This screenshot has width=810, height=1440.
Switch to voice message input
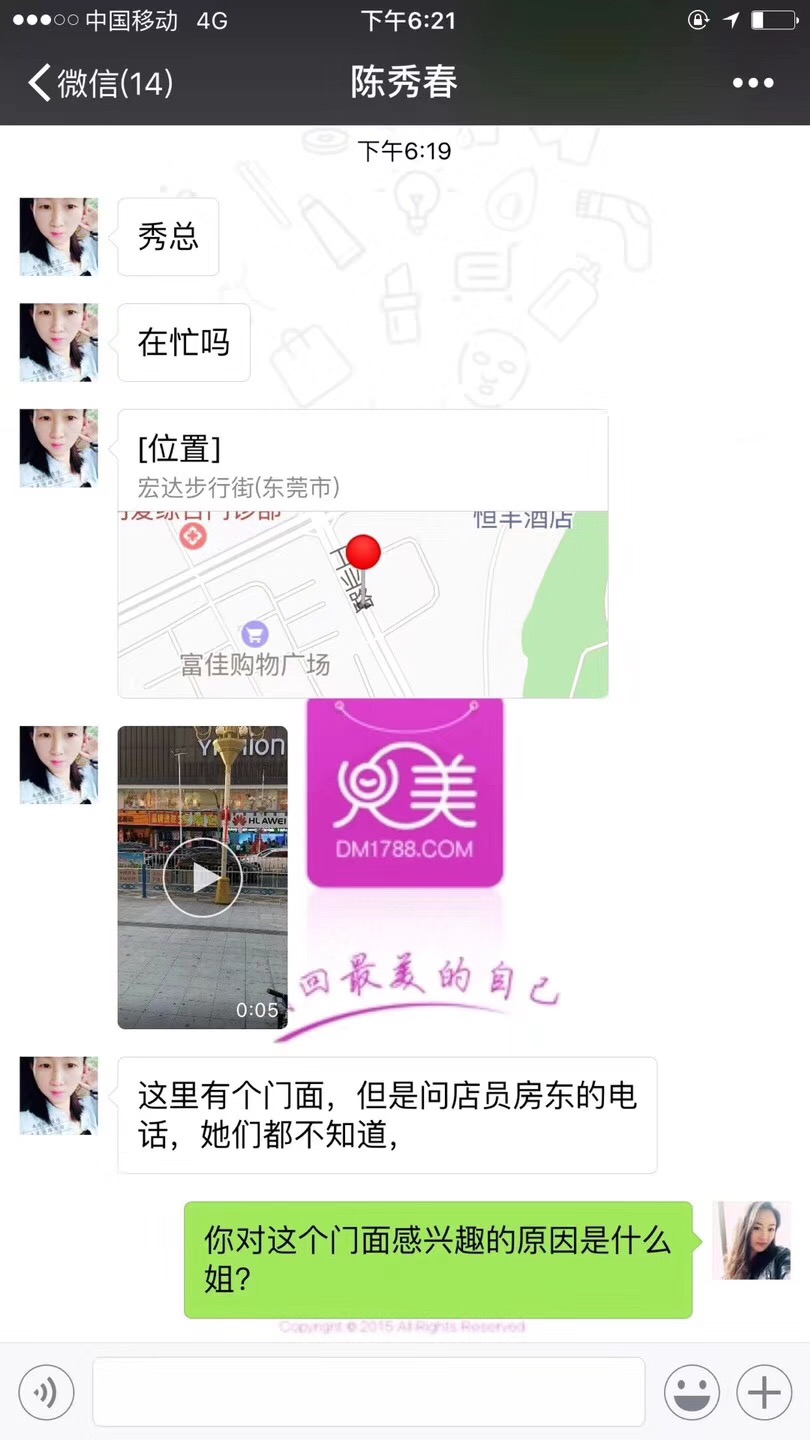click(x=46, y=1392)
